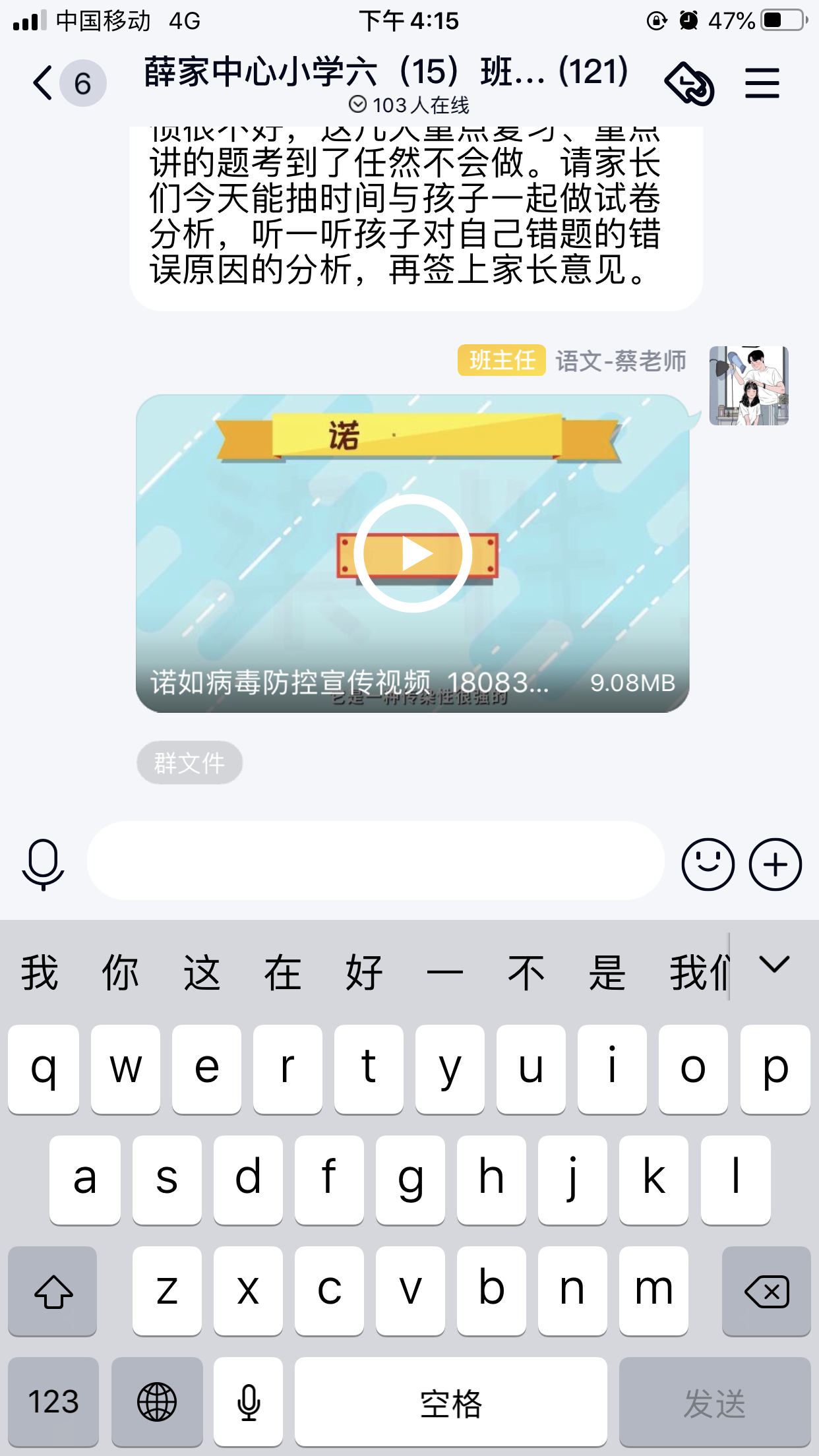Open the link-tag icon beside the menu

pyautogui.click(x=689, y=83)
